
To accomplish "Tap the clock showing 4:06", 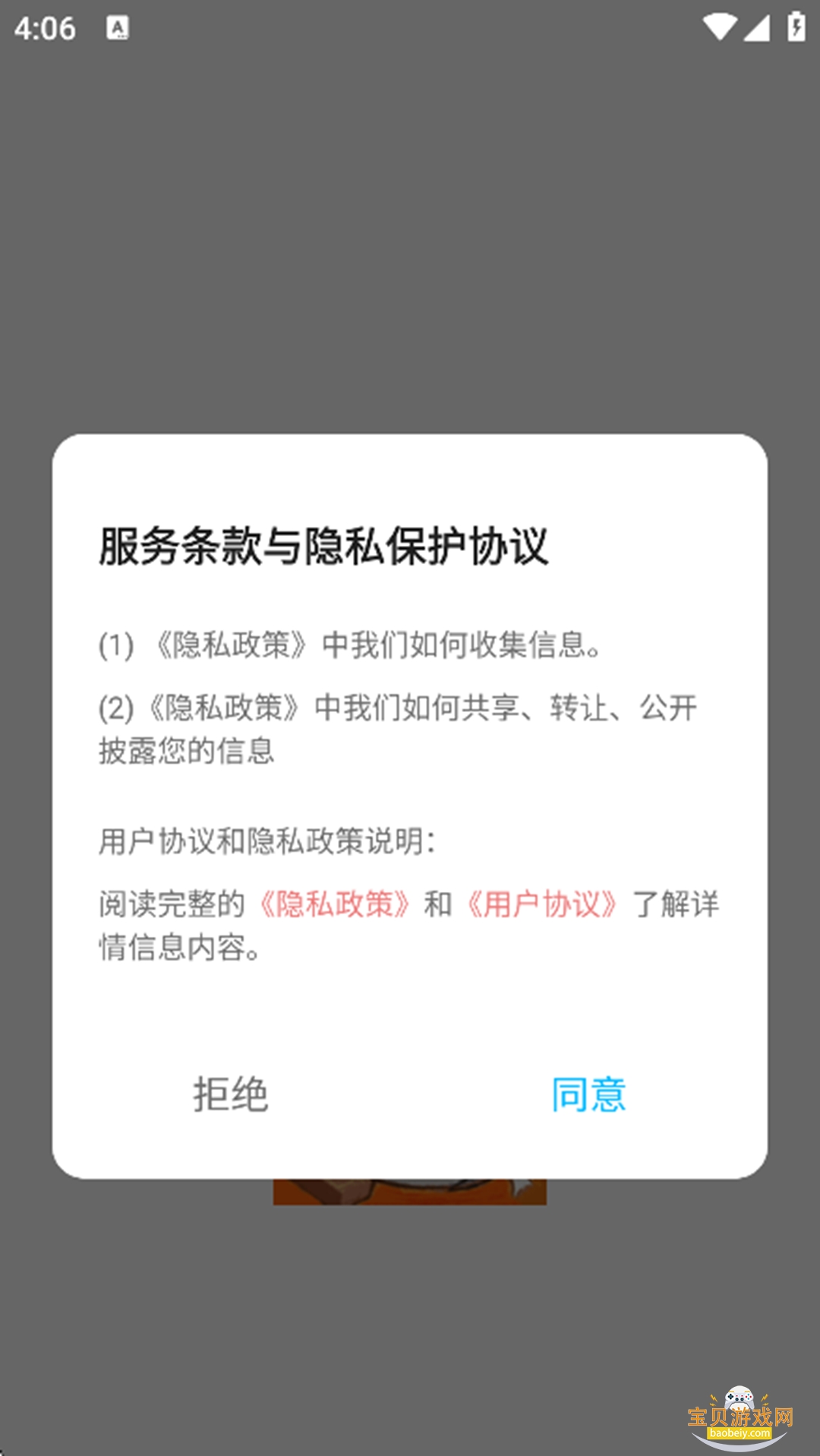I will [x=47, y=27].
